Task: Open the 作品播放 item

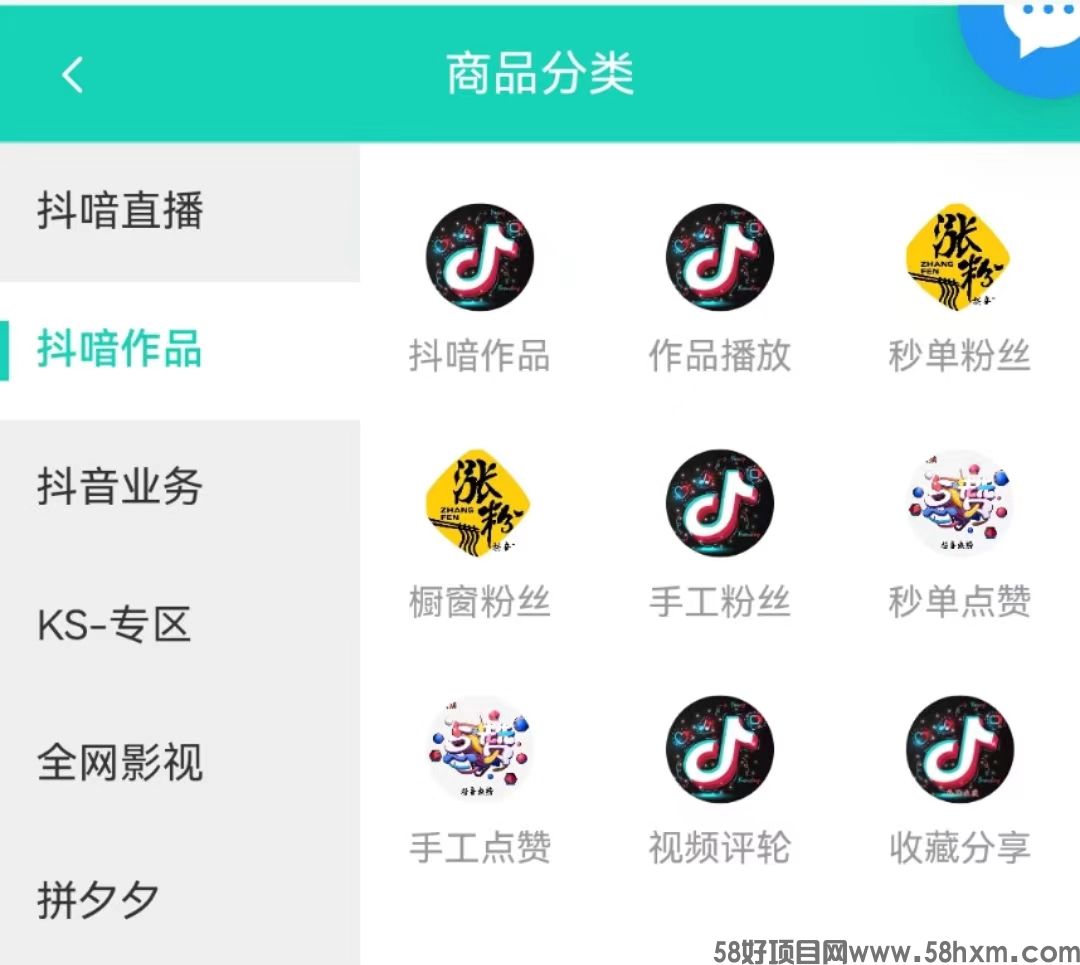Action: click(x=719, y=285)
